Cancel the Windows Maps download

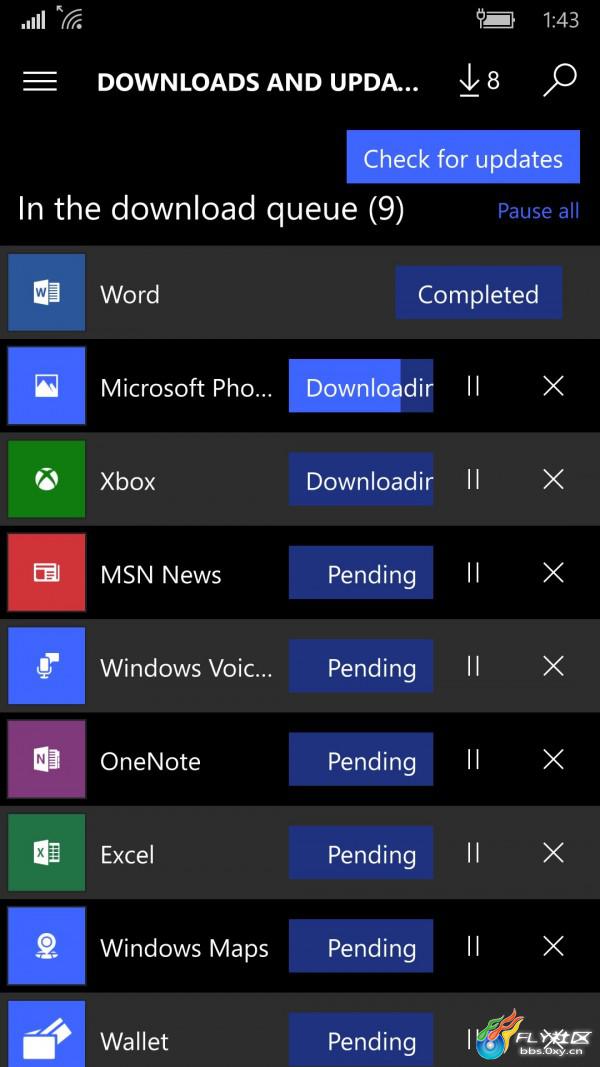point(554,946)
